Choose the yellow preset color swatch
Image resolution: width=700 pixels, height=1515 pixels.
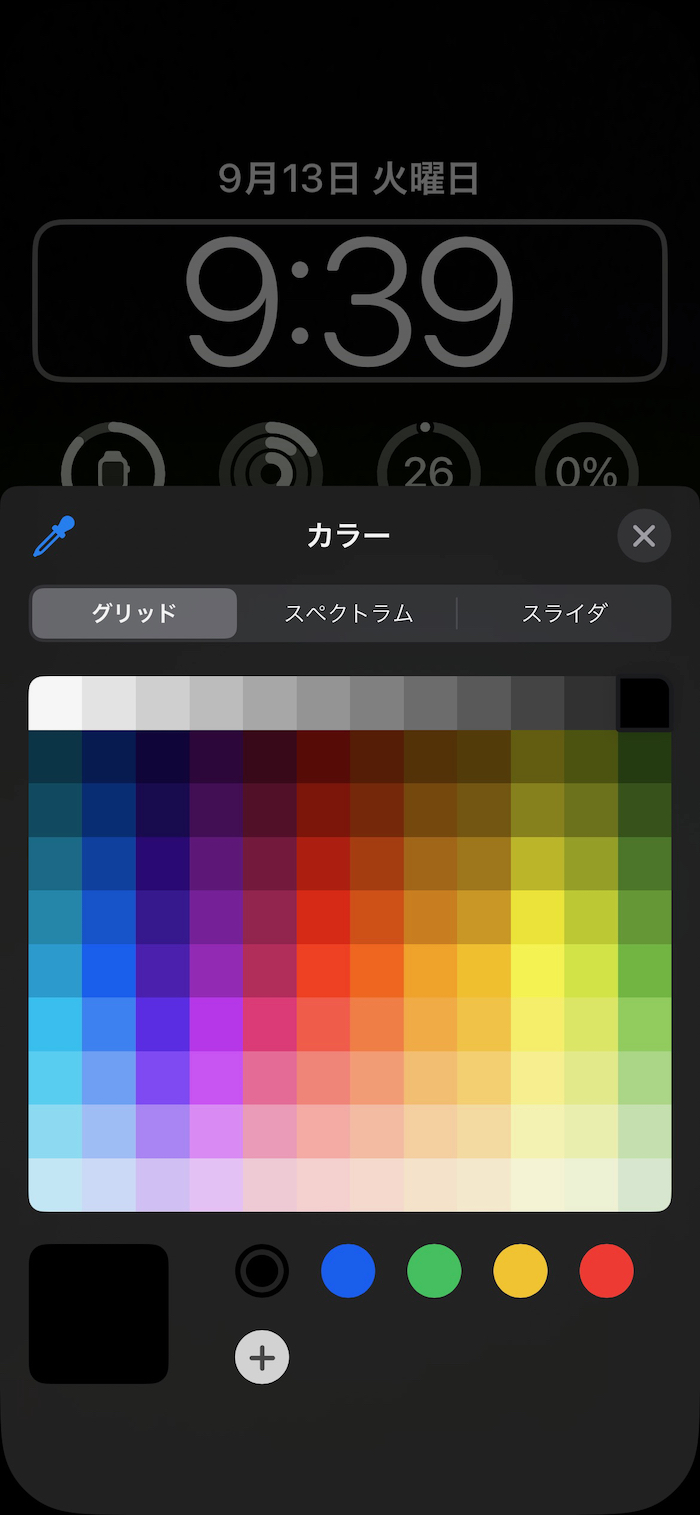(x=520, y=1271)
